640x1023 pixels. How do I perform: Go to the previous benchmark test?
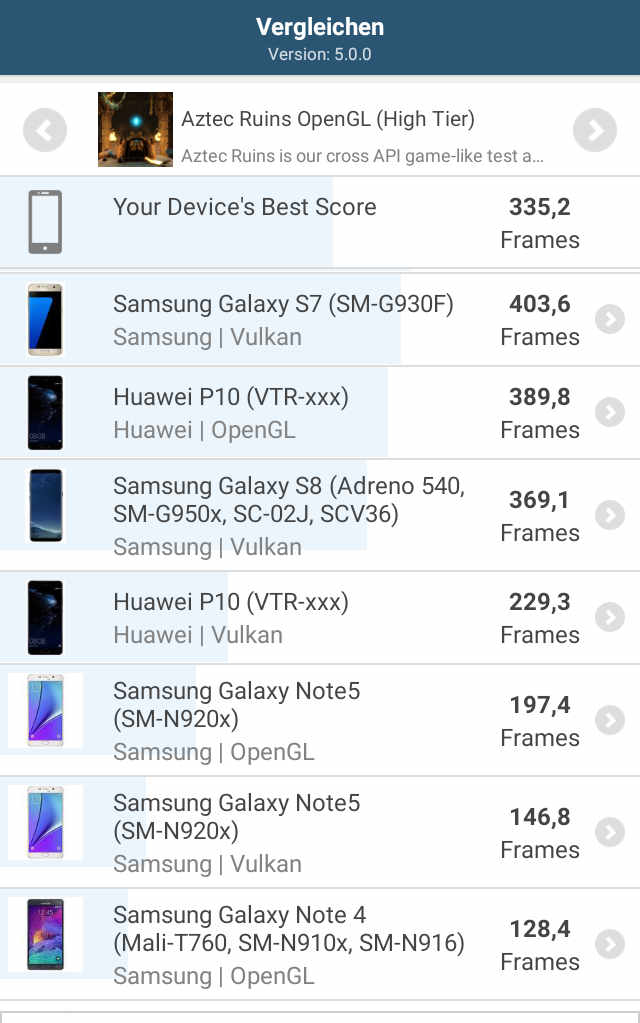[x=44, y=130]
